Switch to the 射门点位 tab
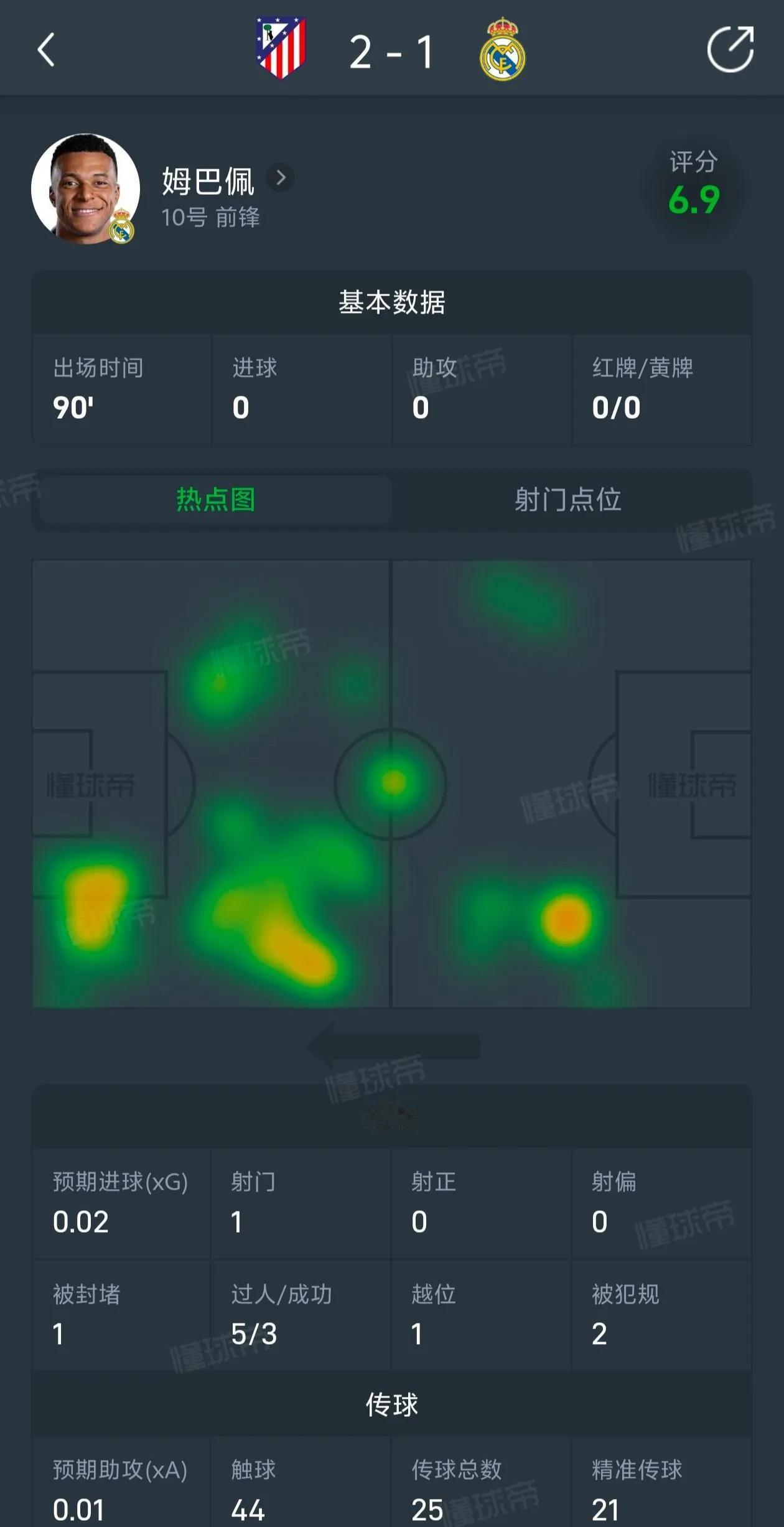Viewport: 784px width, 1527px height. (x=567, y=500)
